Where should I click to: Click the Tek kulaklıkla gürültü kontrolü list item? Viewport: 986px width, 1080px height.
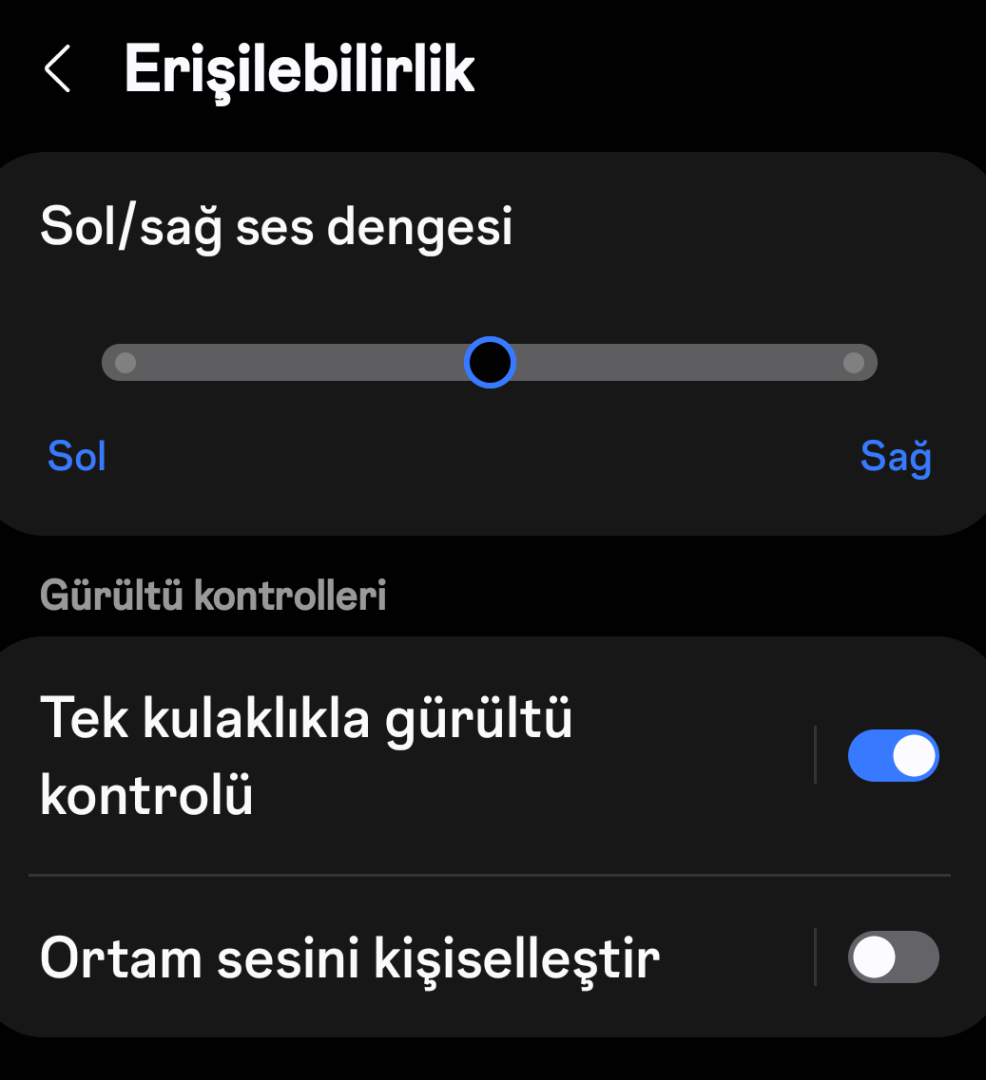coord(400,755)
